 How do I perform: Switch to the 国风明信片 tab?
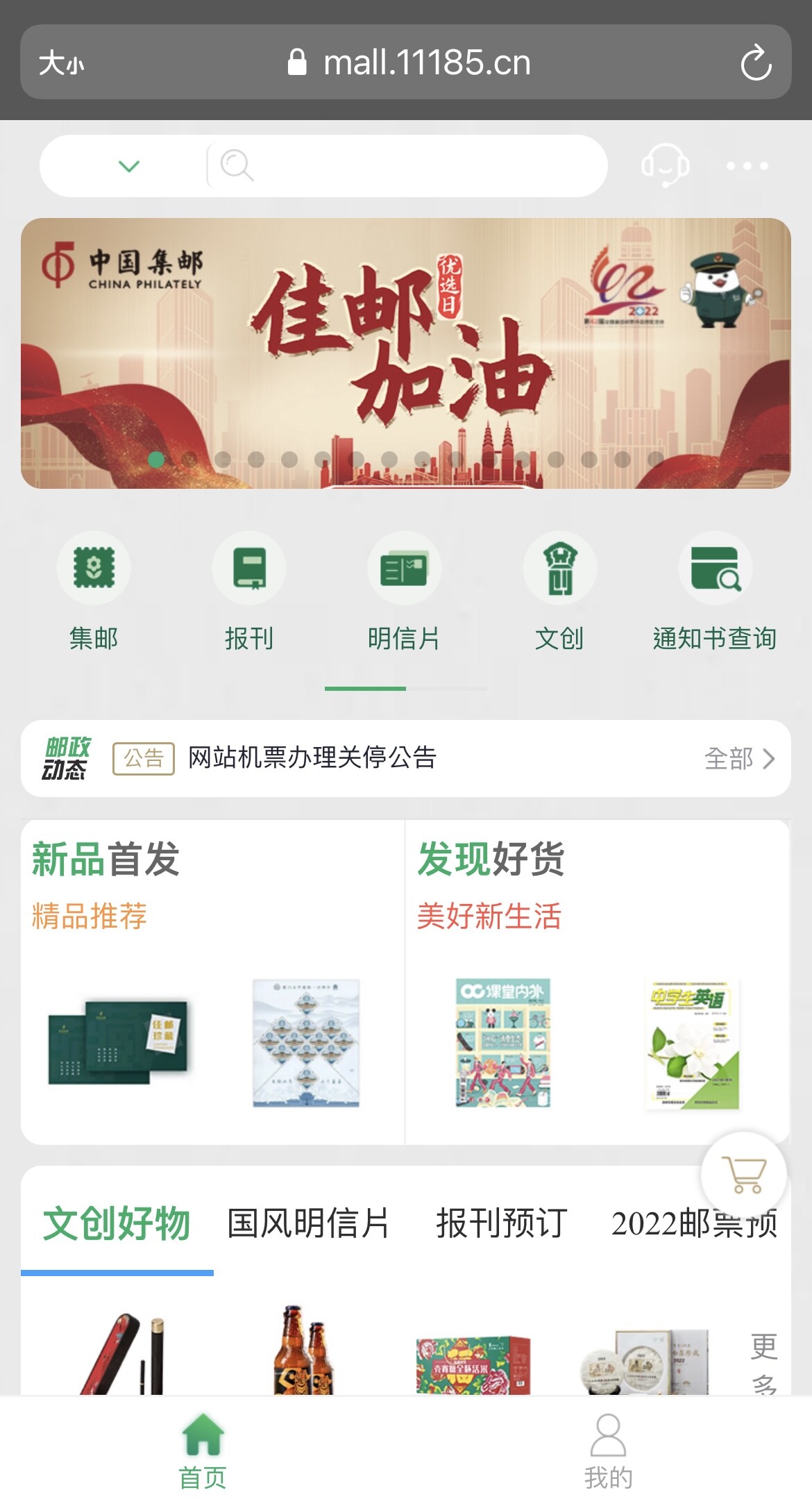point(308,1223)
